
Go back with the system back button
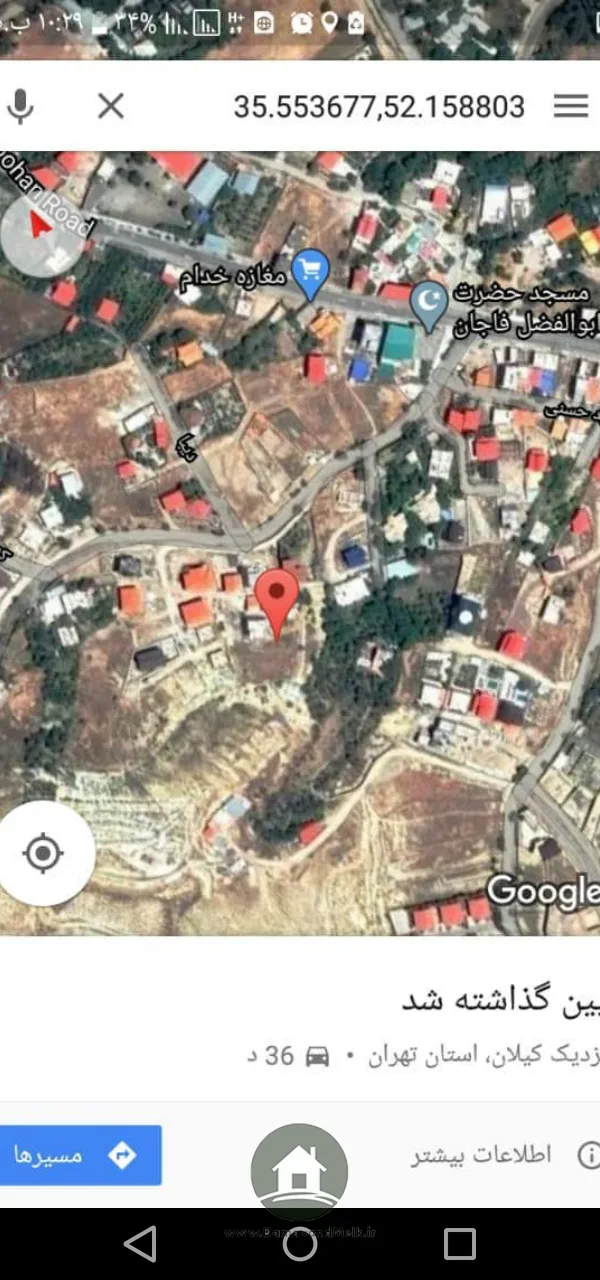tap(140, 1244)
